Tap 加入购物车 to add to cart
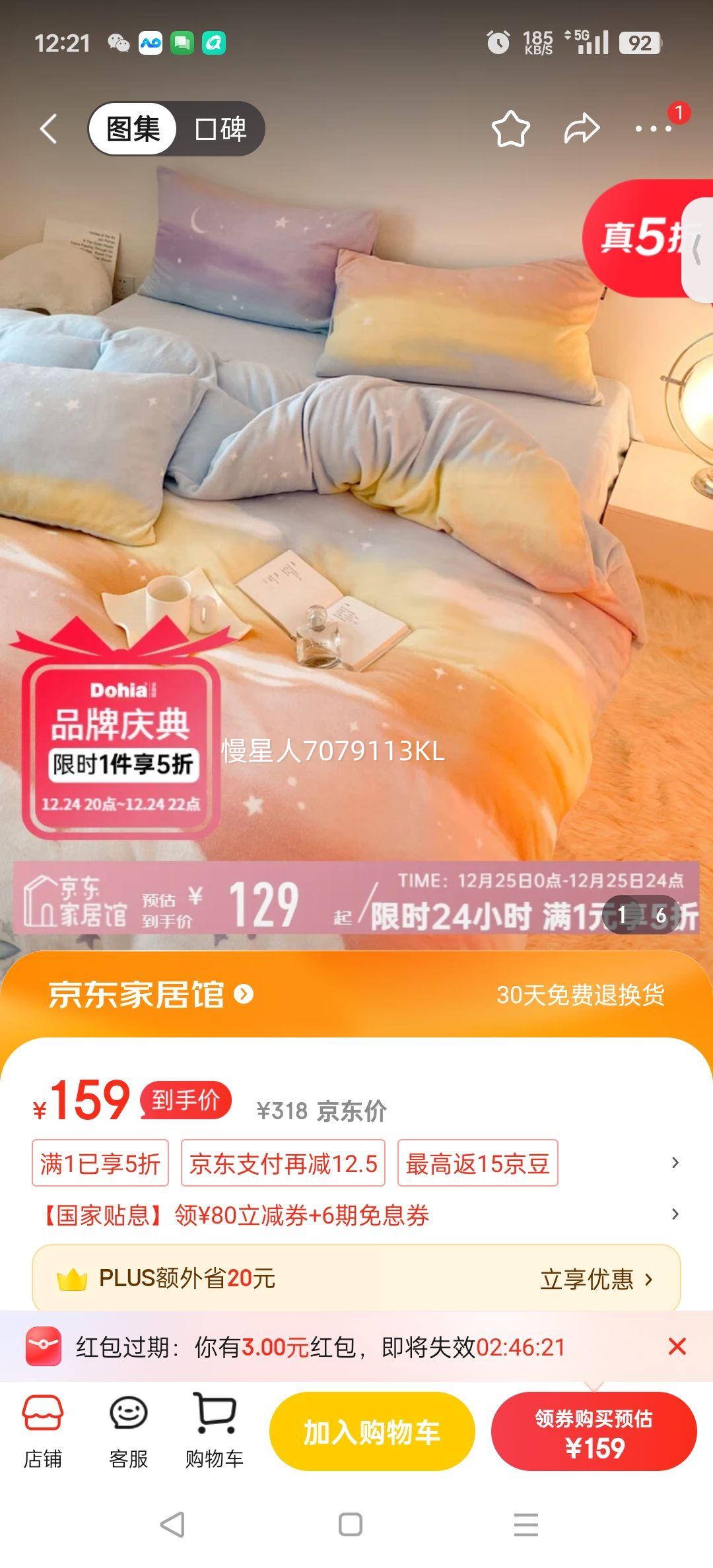The width and height of the screenshot is (713, 1568). point(372,1431)
